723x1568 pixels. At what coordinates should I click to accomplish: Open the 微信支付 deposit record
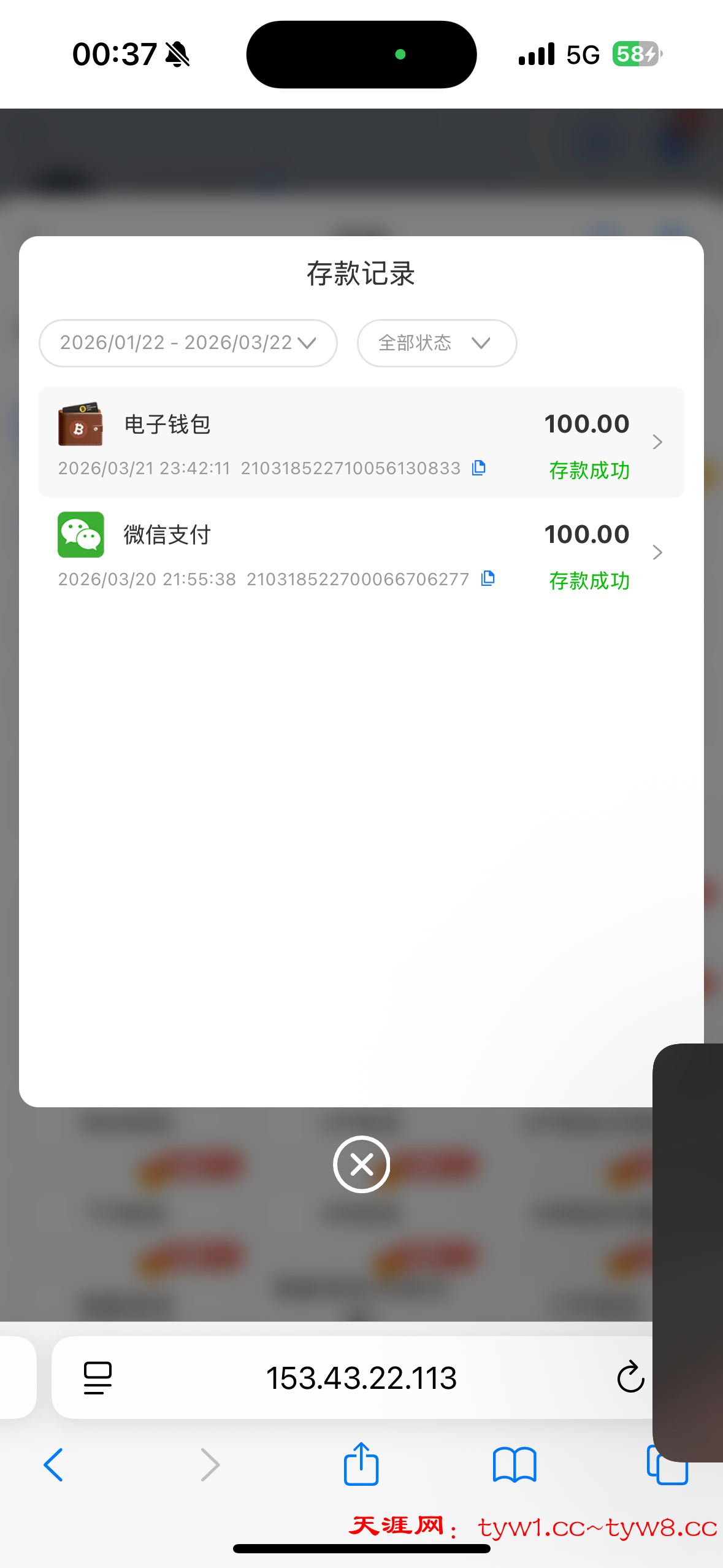click(x=361, y=552)
